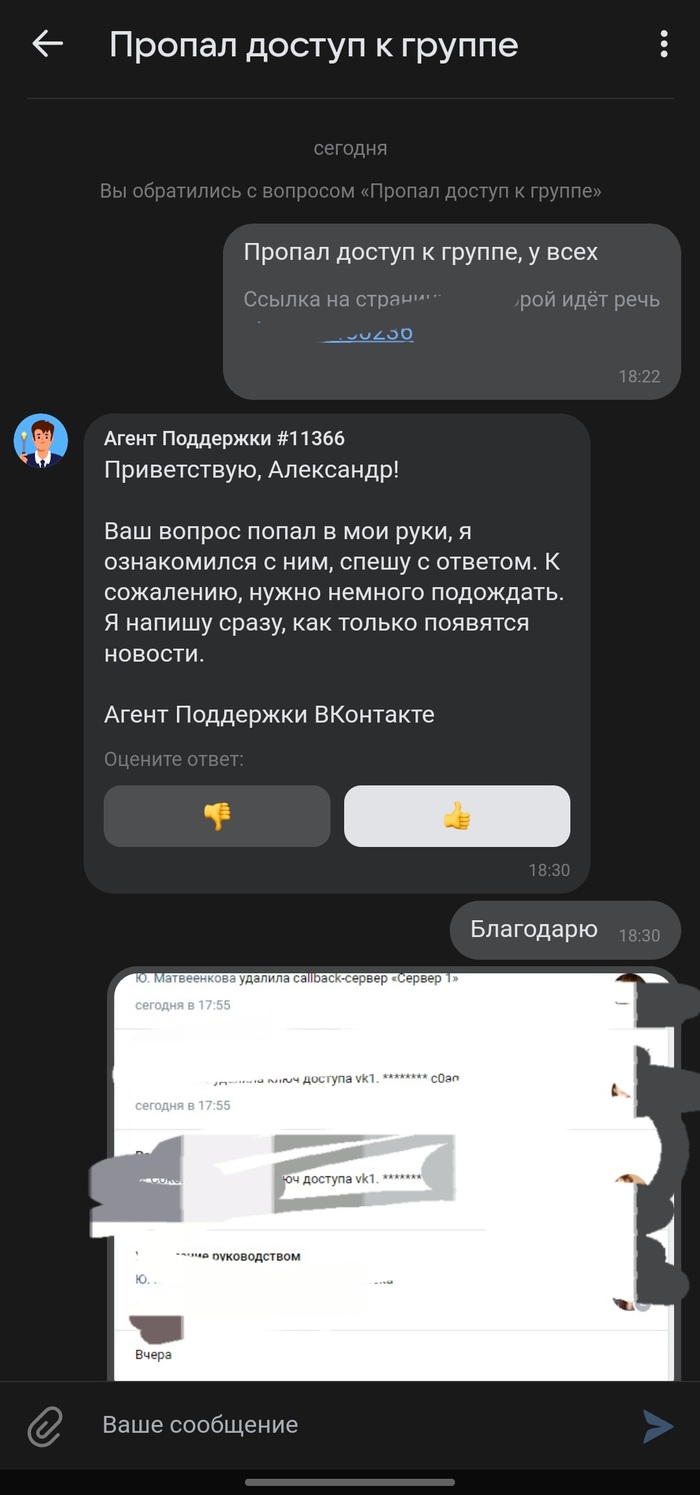Go back from the support chat

[x=47, y=44]
